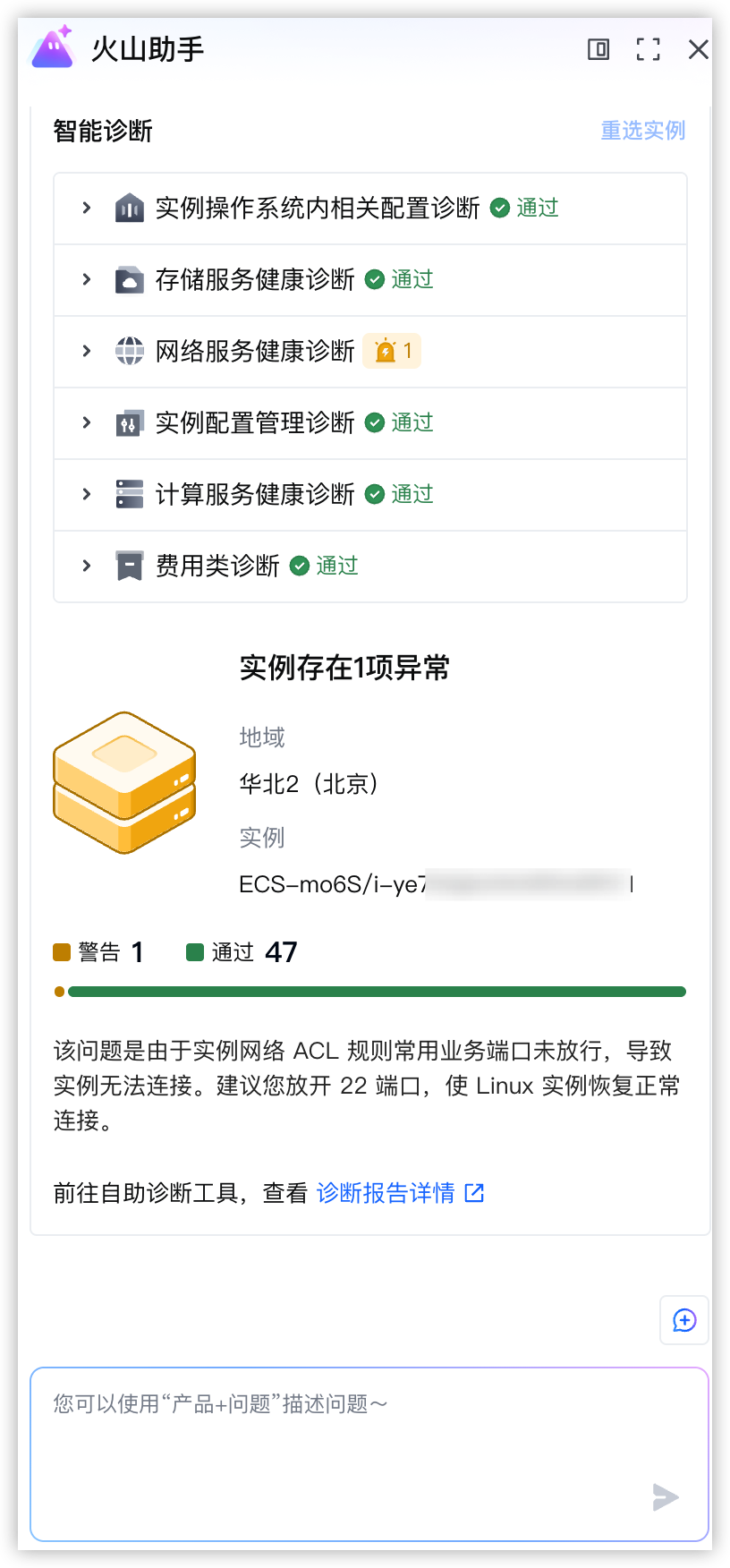Tap 重选实例 to reselect instance
730x1568 pixels.
[642, 131]
